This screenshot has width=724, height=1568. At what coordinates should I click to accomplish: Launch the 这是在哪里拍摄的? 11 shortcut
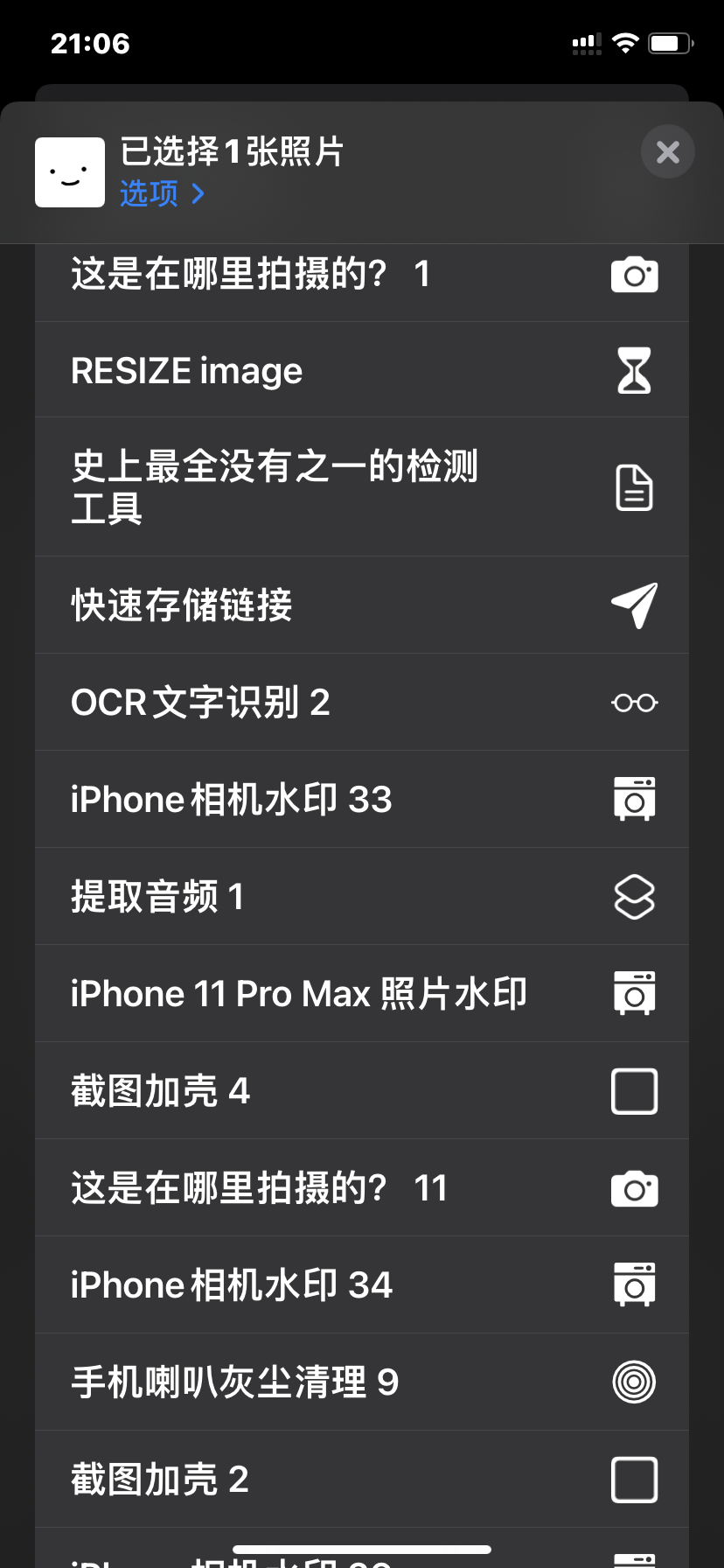pos(361,1188)
